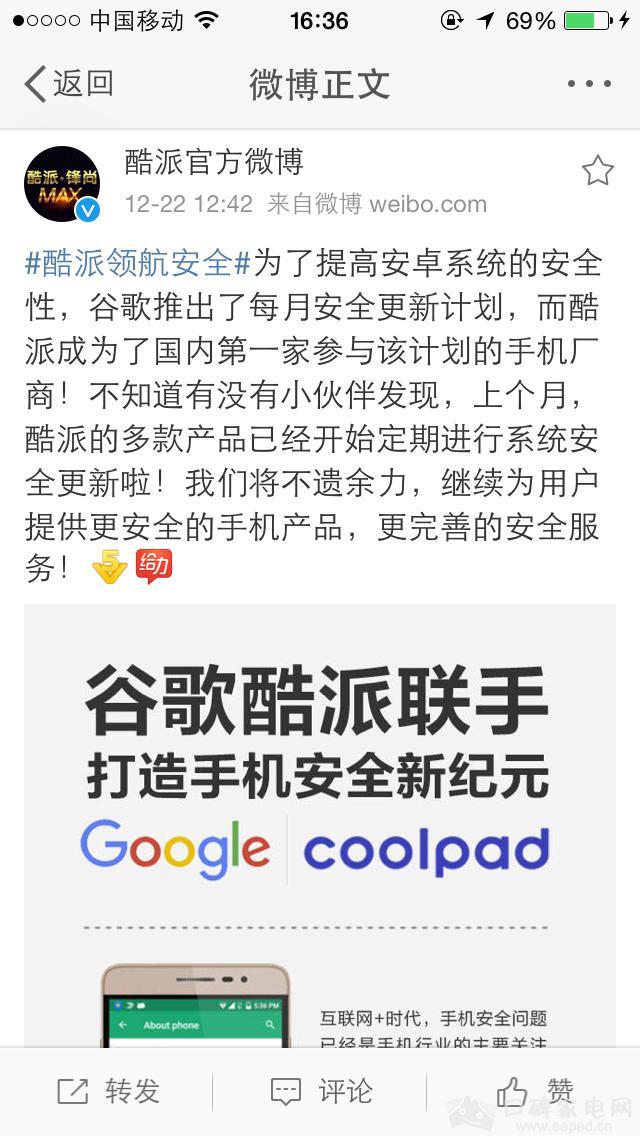Open the three-dot overflow menu

588,84
